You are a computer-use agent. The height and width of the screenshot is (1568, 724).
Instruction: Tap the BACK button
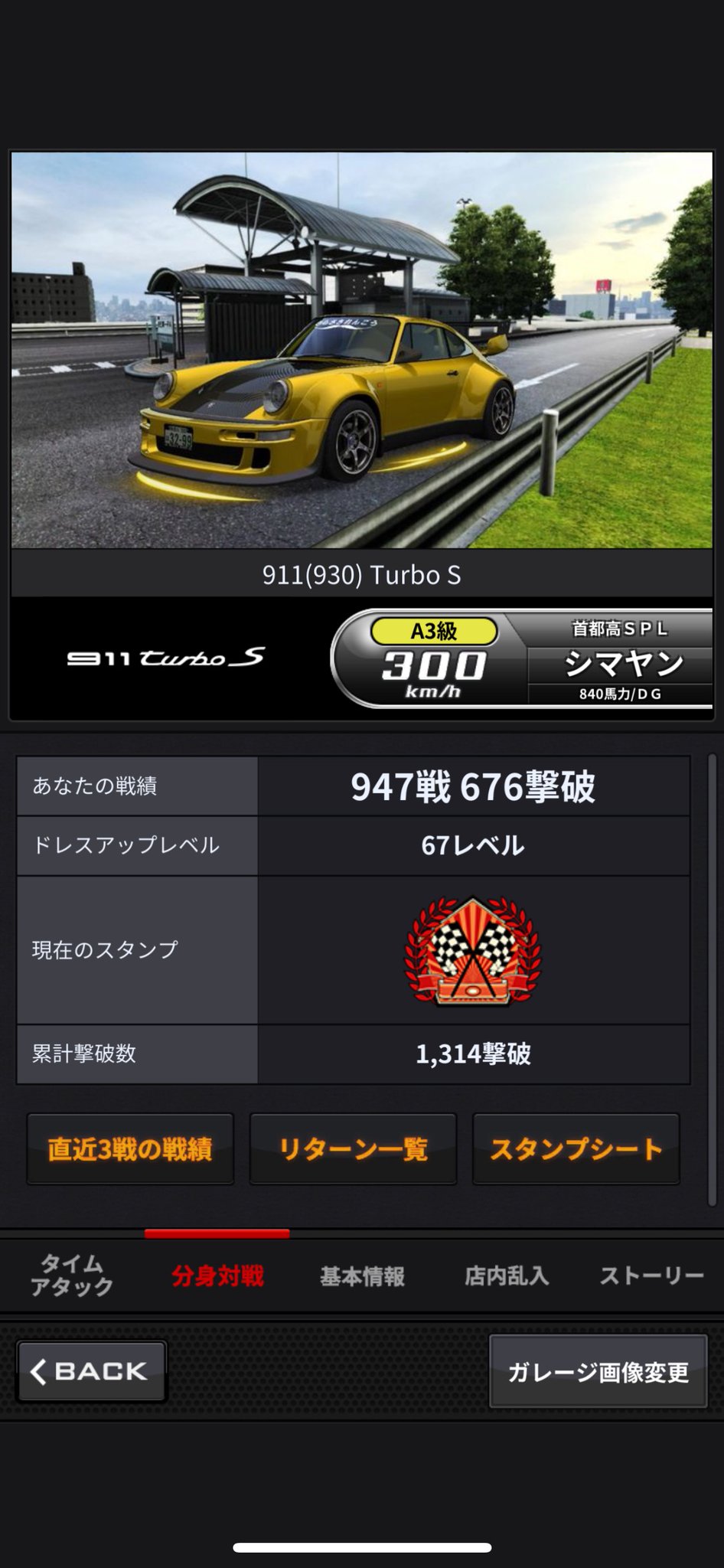(91, 1371)
